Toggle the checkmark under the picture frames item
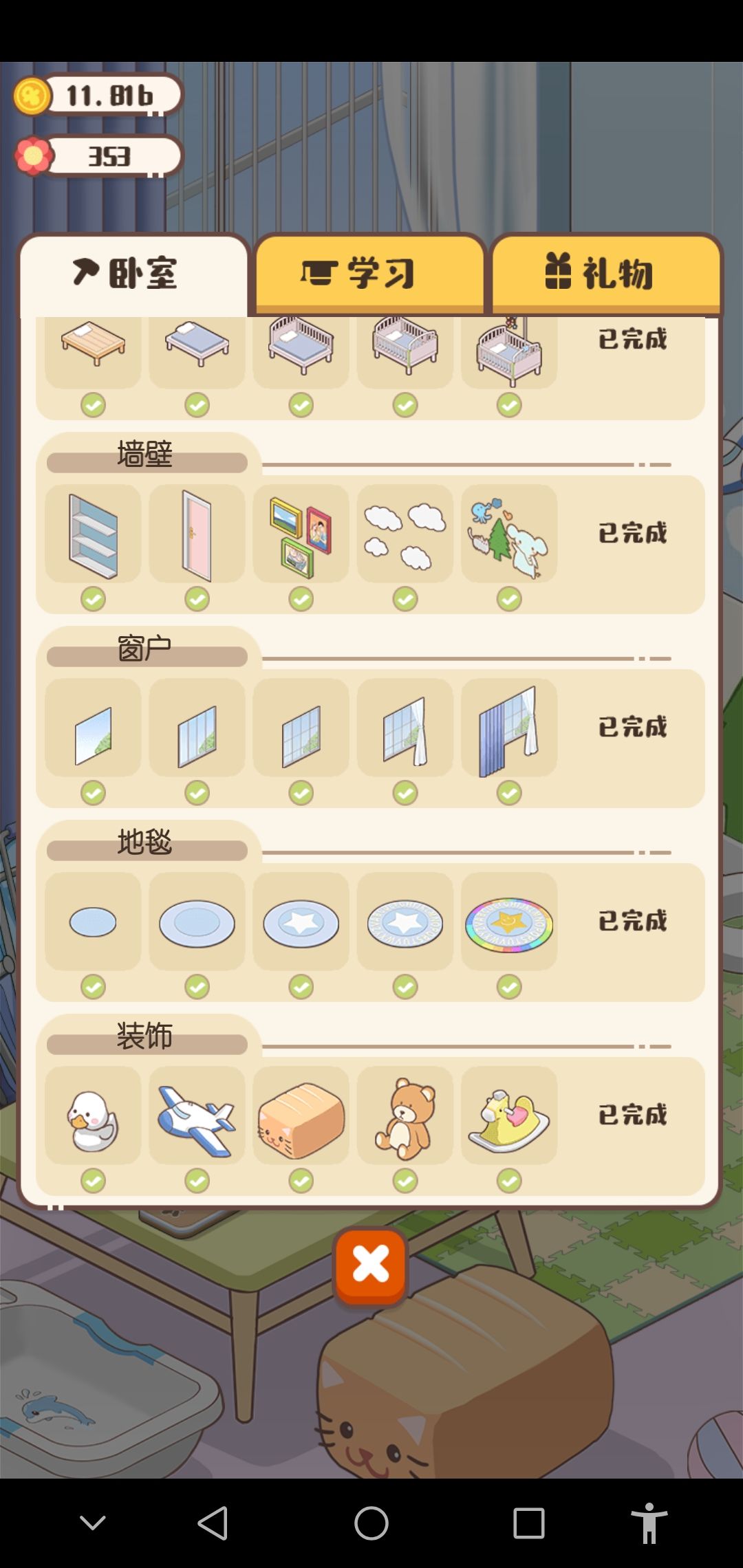743x1568 pixels. pos(301,600)
